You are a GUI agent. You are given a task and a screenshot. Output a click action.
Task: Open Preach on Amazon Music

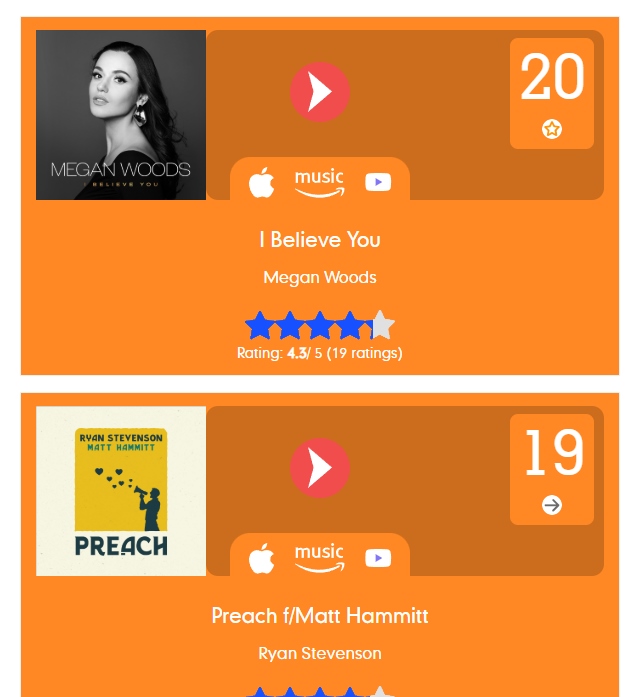coord(319,558)
